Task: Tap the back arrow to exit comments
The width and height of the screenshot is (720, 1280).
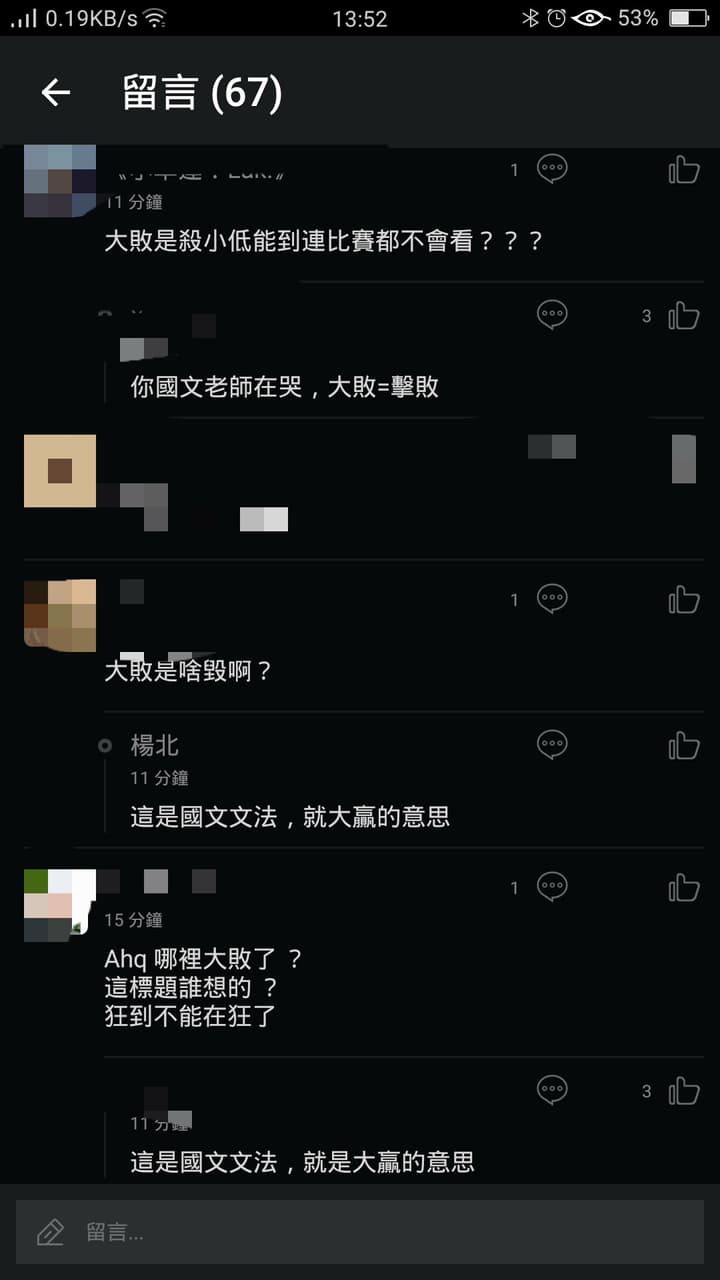Action: click(x=55, y=92)
